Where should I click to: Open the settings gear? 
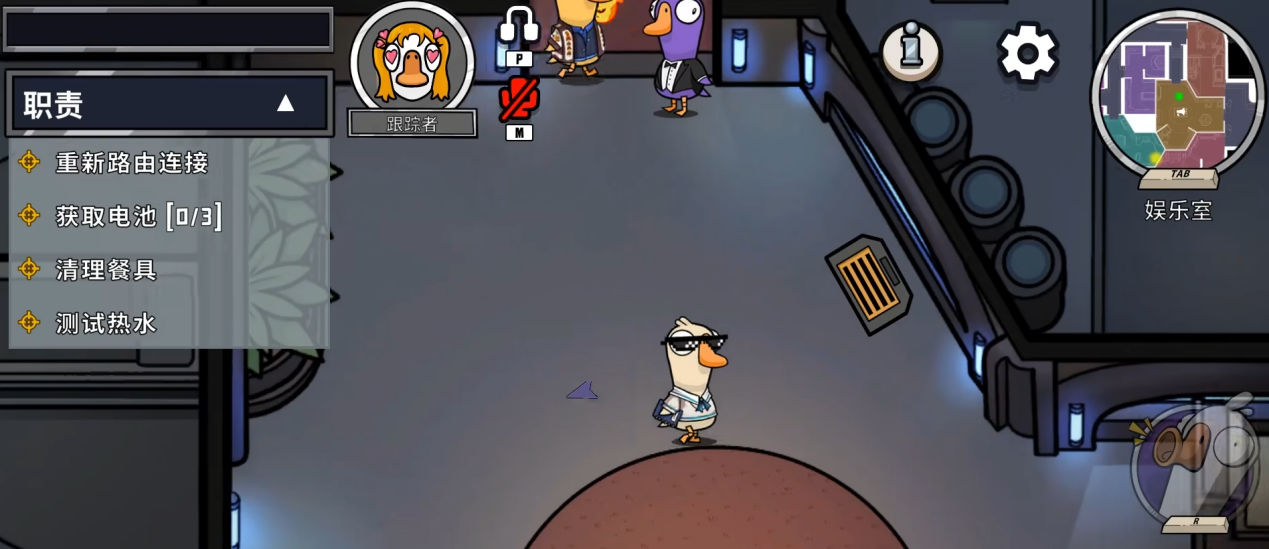coord(1027,52)
